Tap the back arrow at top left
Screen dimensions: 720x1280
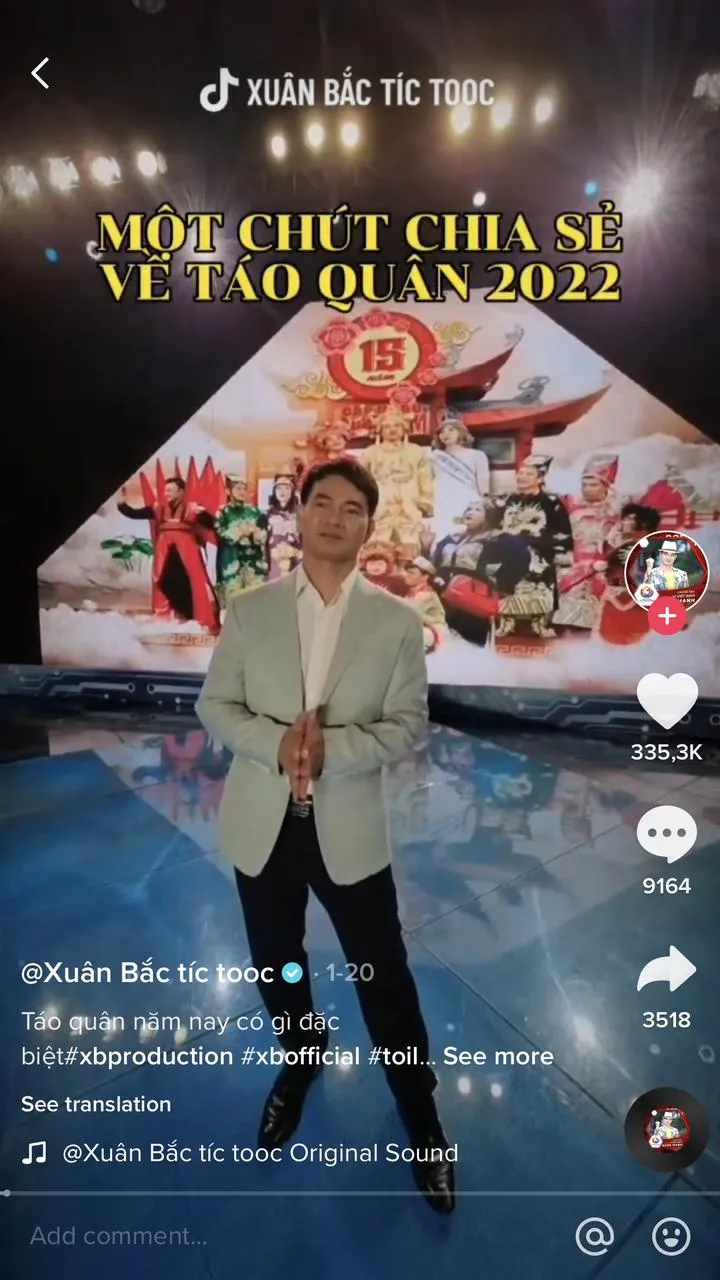pyautogui.click(x=40, y=72)
